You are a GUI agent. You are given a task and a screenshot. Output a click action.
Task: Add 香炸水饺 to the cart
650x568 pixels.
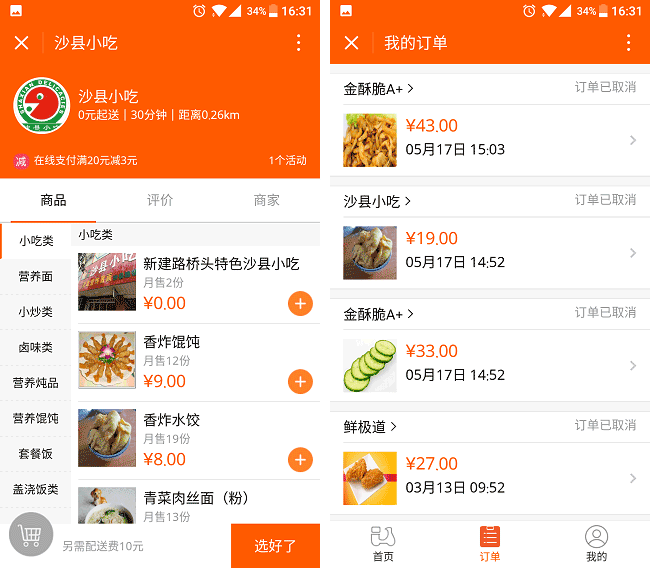(300, 459)
